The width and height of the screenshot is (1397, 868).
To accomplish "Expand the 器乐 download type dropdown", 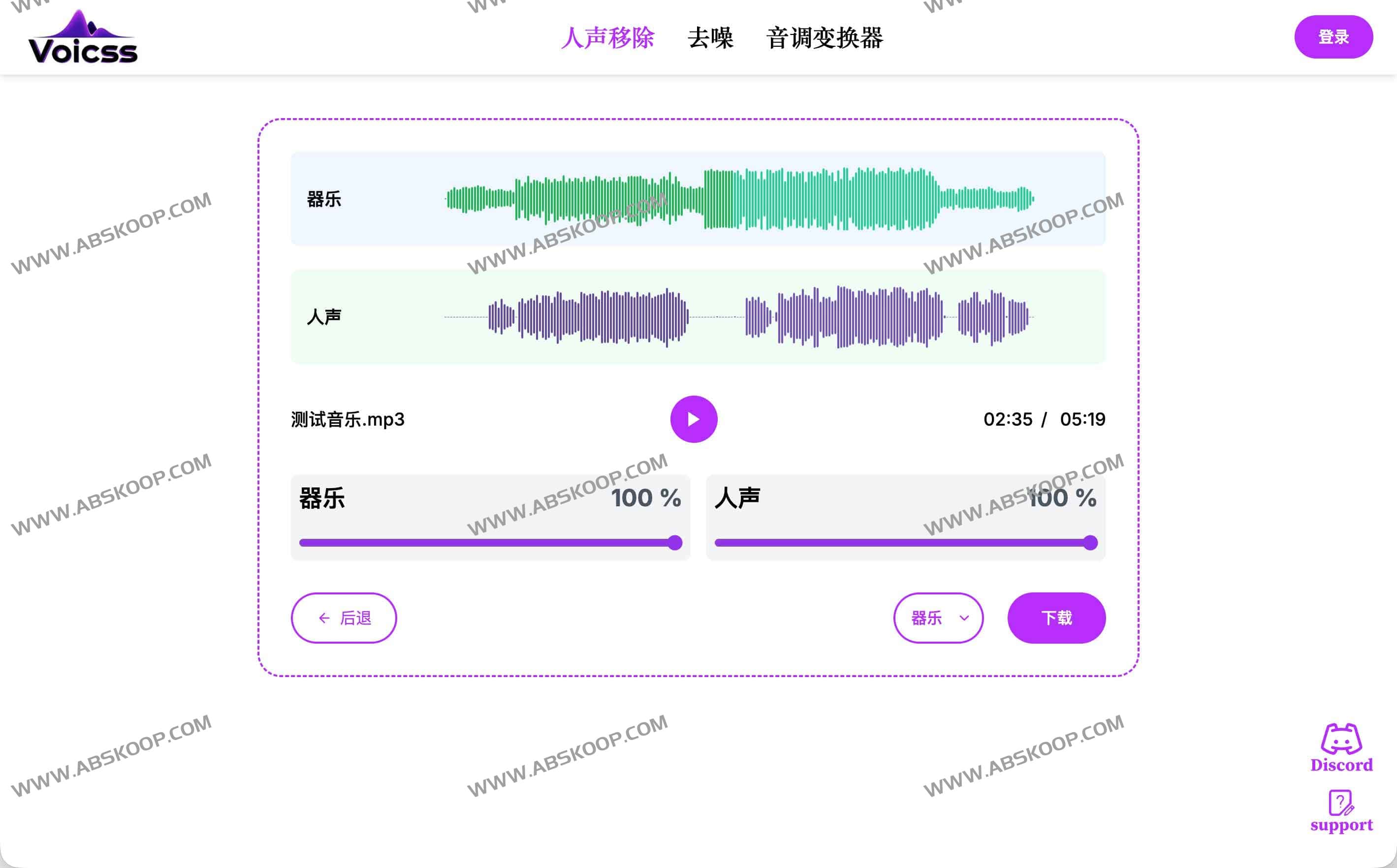I will tap(938, 618).
